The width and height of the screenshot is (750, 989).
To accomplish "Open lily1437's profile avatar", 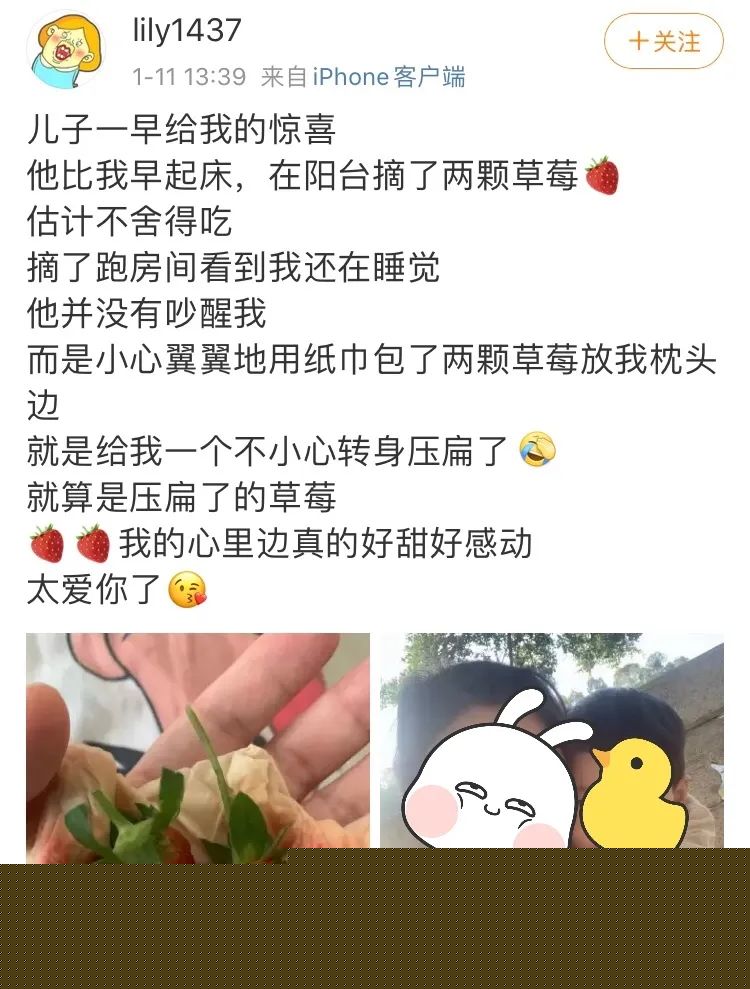I will click(68, 52).
